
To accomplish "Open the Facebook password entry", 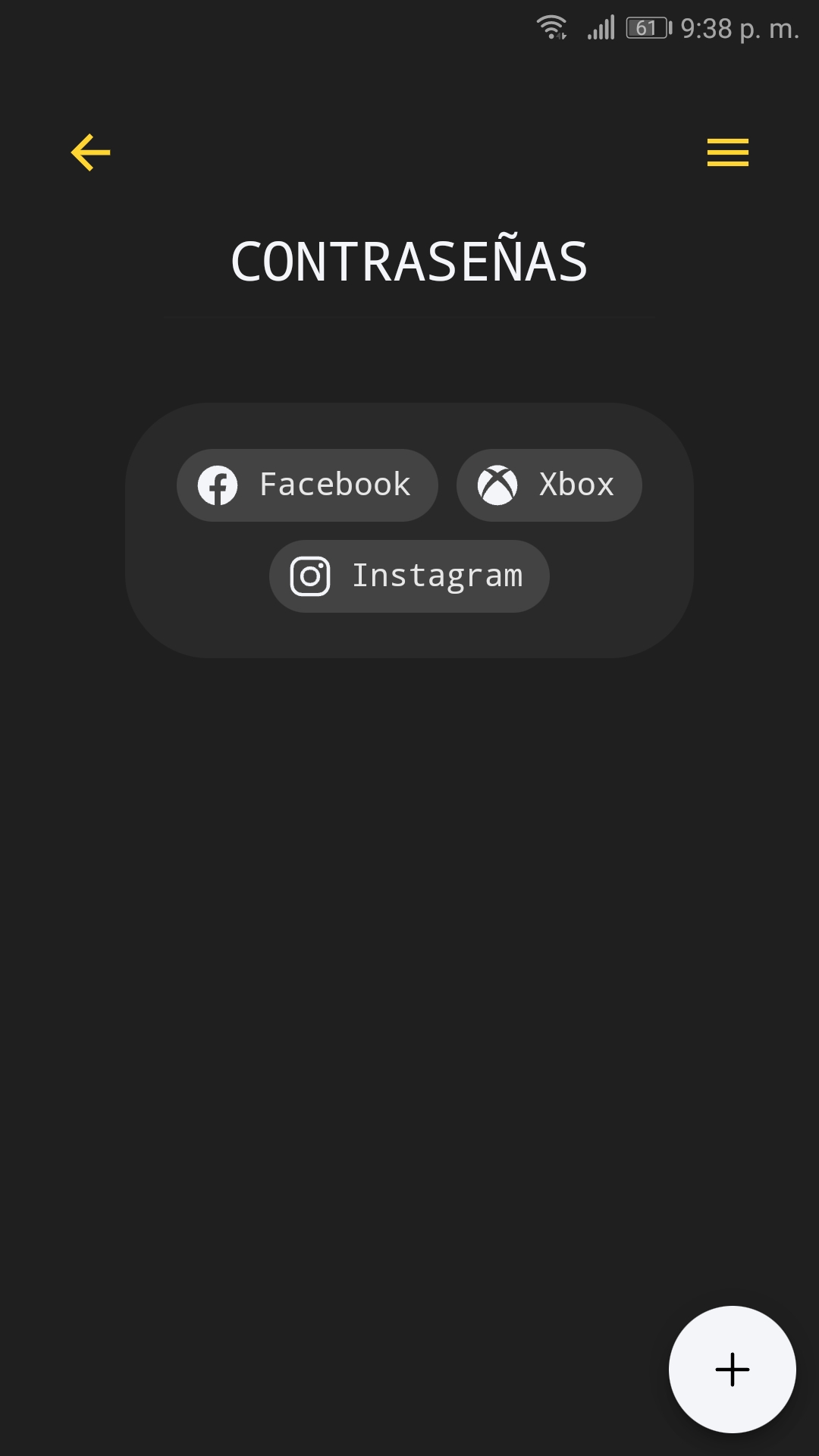I will click(x=307, y=485).
